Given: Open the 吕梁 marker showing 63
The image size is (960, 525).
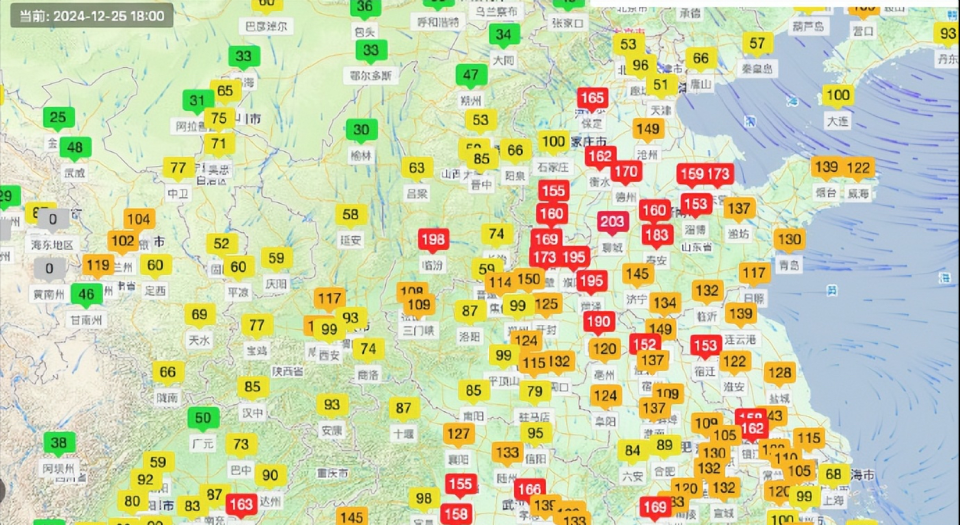Looking at the screenshot, I should [x=417, y=168].
